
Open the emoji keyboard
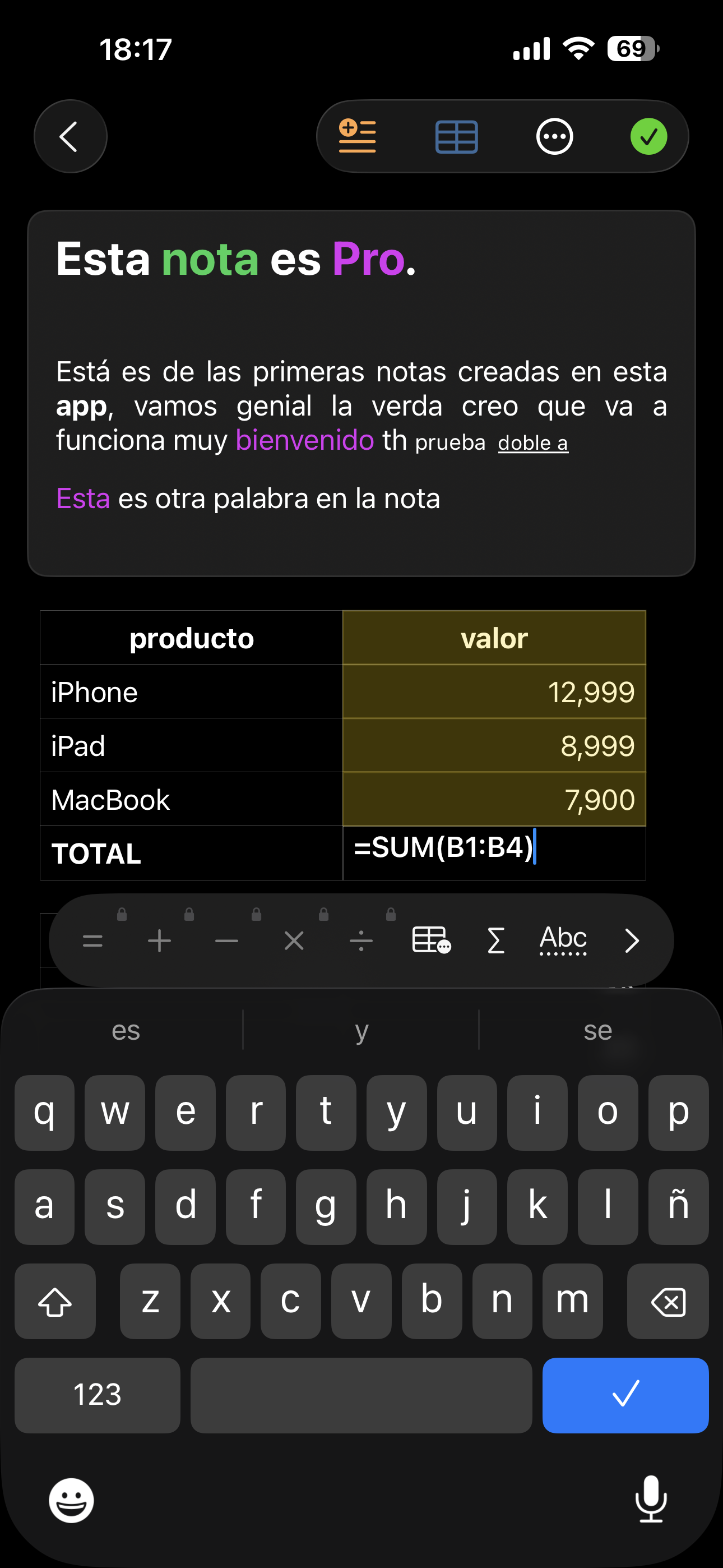tap(71, 1500)
